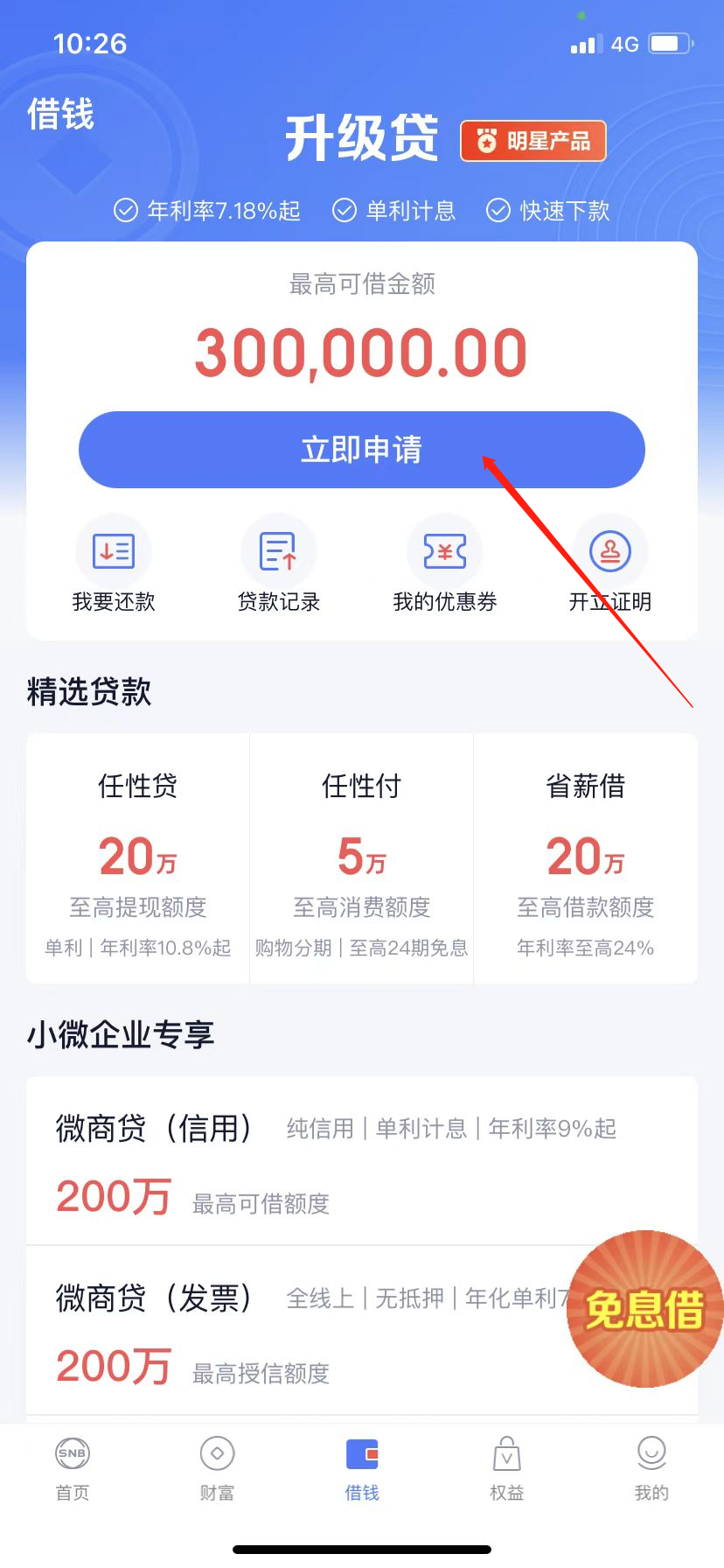The height and width of the screenshot is (1568, 724).
Task: Tap the 立即申请 button
Action: pos(362,450)
